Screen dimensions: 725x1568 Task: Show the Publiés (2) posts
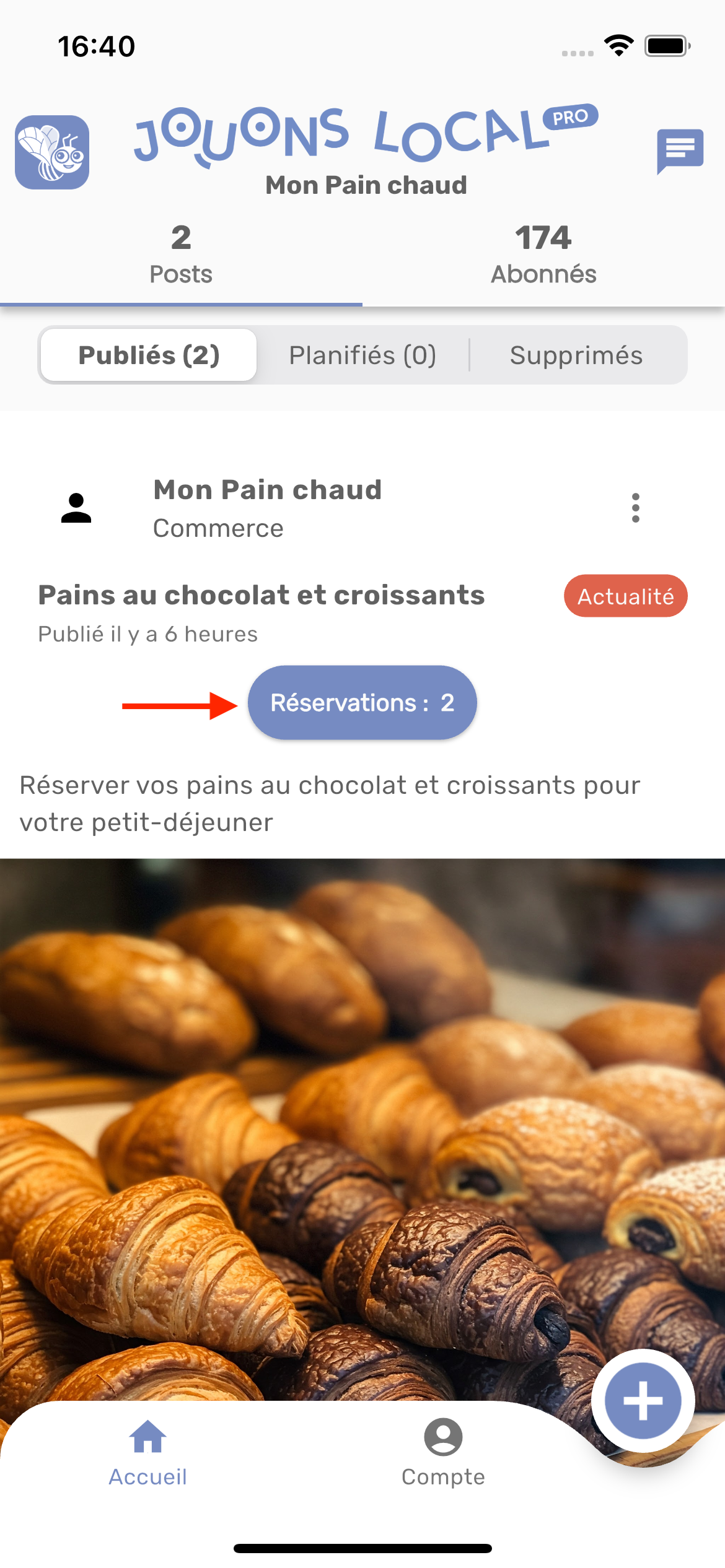click(x=149, y=355)
